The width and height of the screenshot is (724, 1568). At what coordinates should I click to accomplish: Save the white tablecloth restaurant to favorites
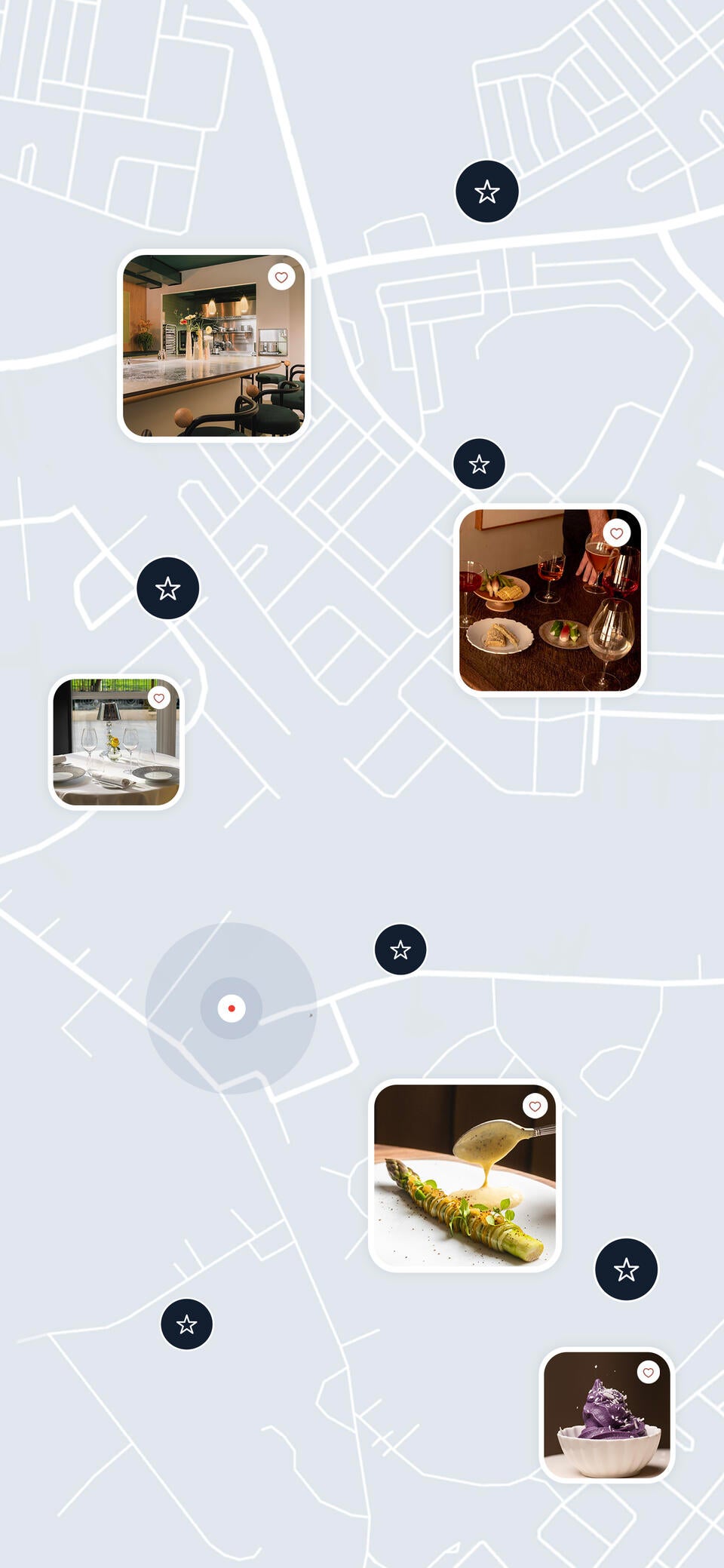point(158,698)
